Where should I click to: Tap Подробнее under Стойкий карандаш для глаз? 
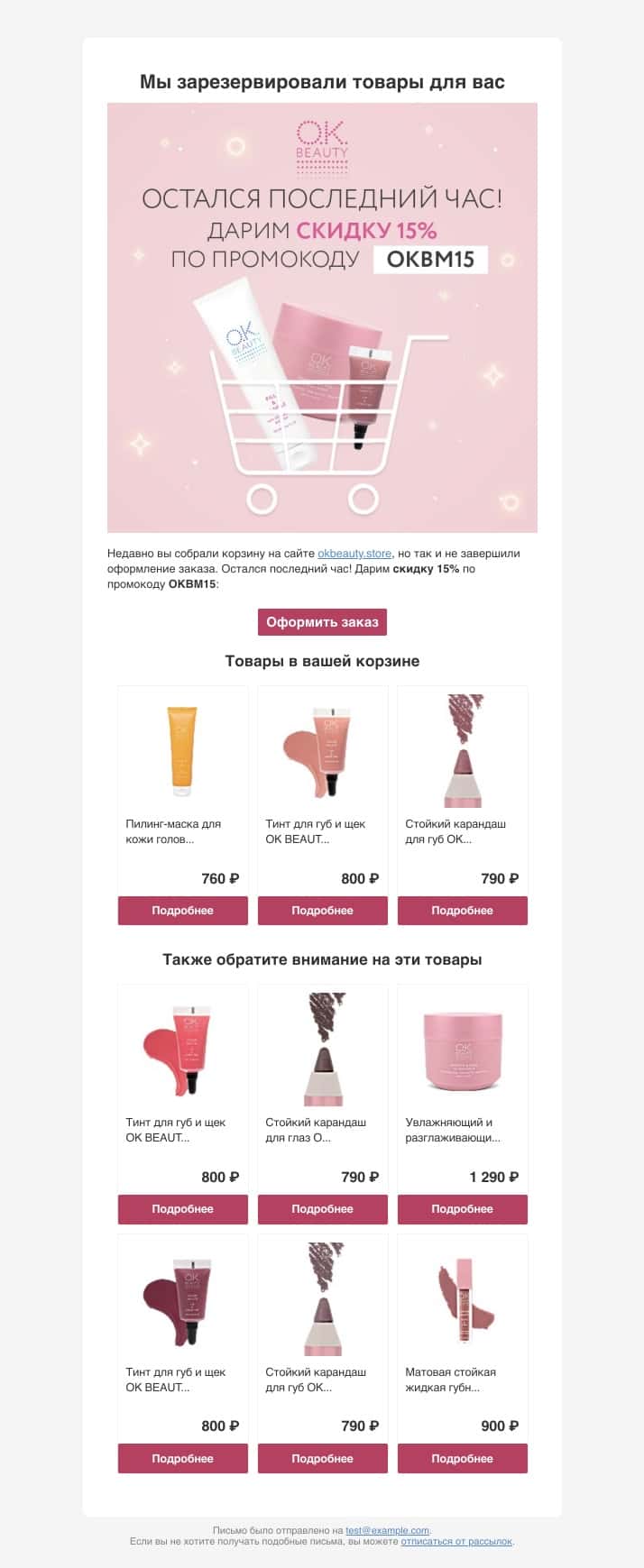pos(322,1209)
